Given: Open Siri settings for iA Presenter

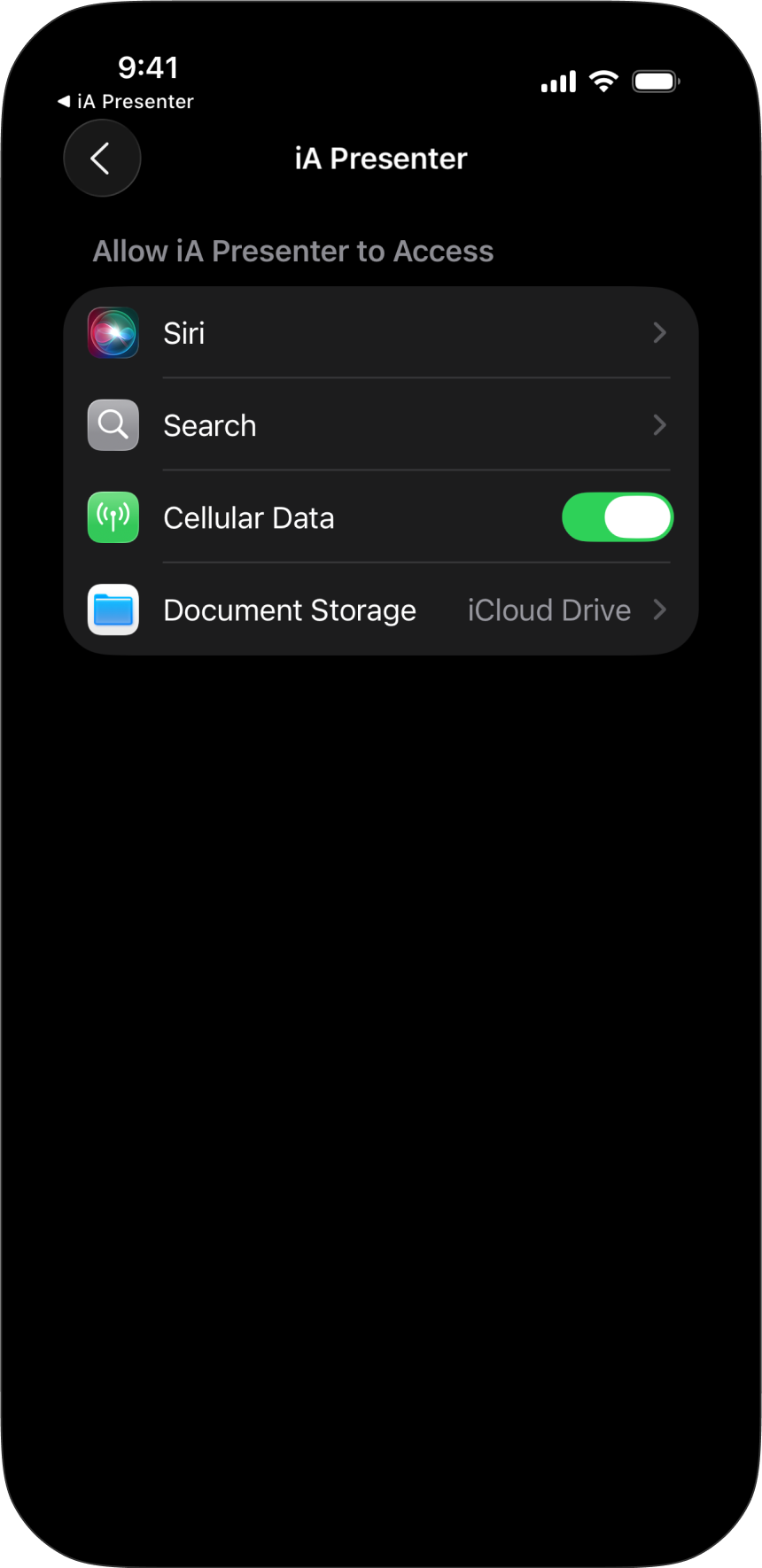Looking at the screenshot, I should coord(381,333).
